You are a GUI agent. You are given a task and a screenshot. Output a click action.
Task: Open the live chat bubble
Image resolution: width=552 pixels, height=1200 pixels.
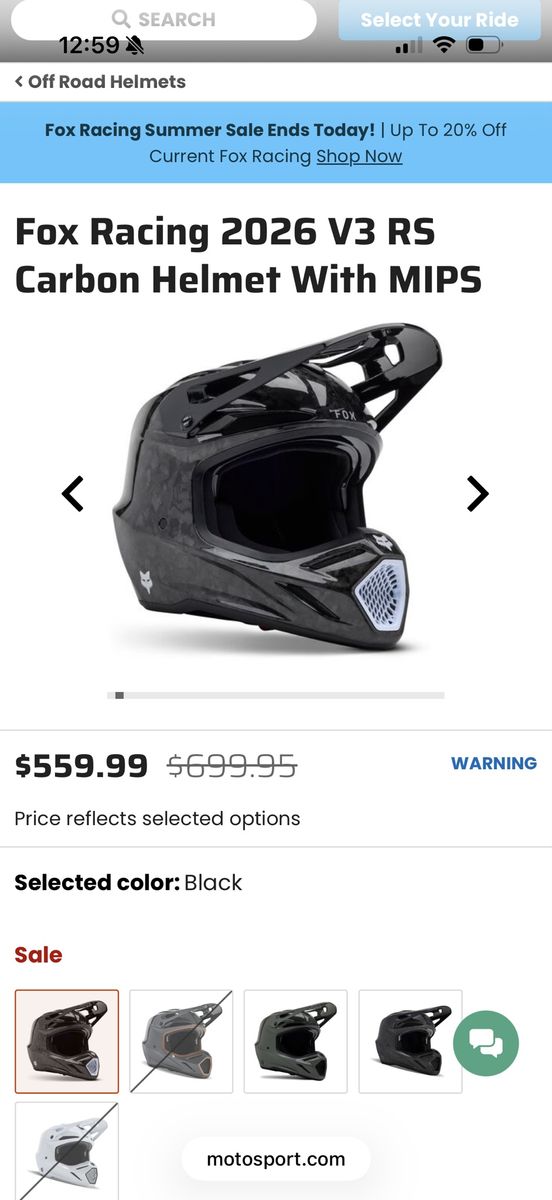[x=486, y=1044]
